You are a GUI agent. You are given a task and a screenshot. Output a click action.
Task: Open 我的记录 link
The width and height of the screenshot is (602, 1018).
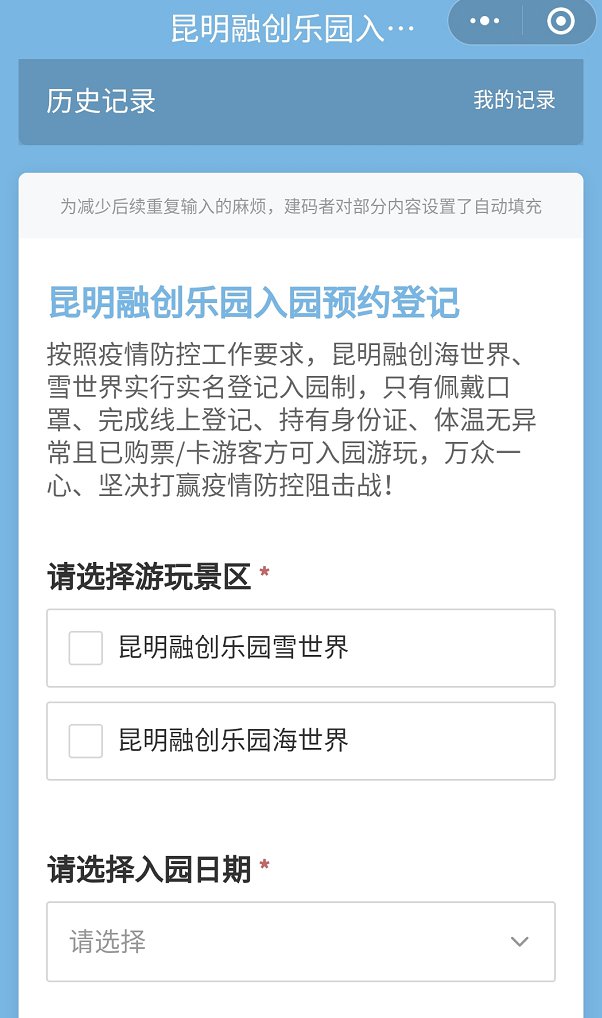pos(514,100)
